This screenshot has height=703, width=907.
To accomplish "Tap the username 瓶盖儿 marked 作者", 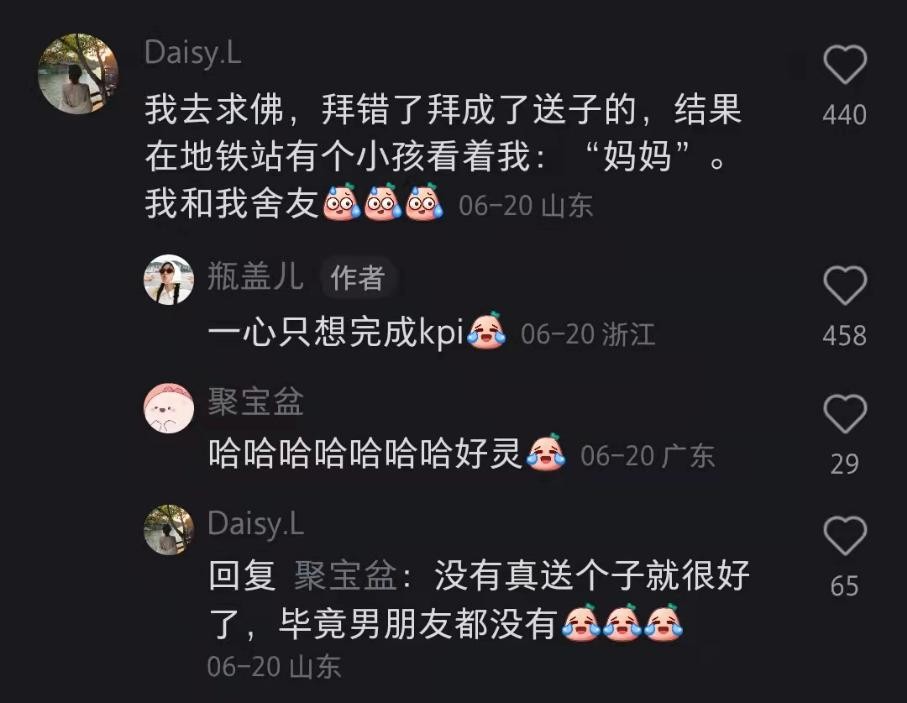I will tap(256, 276).
